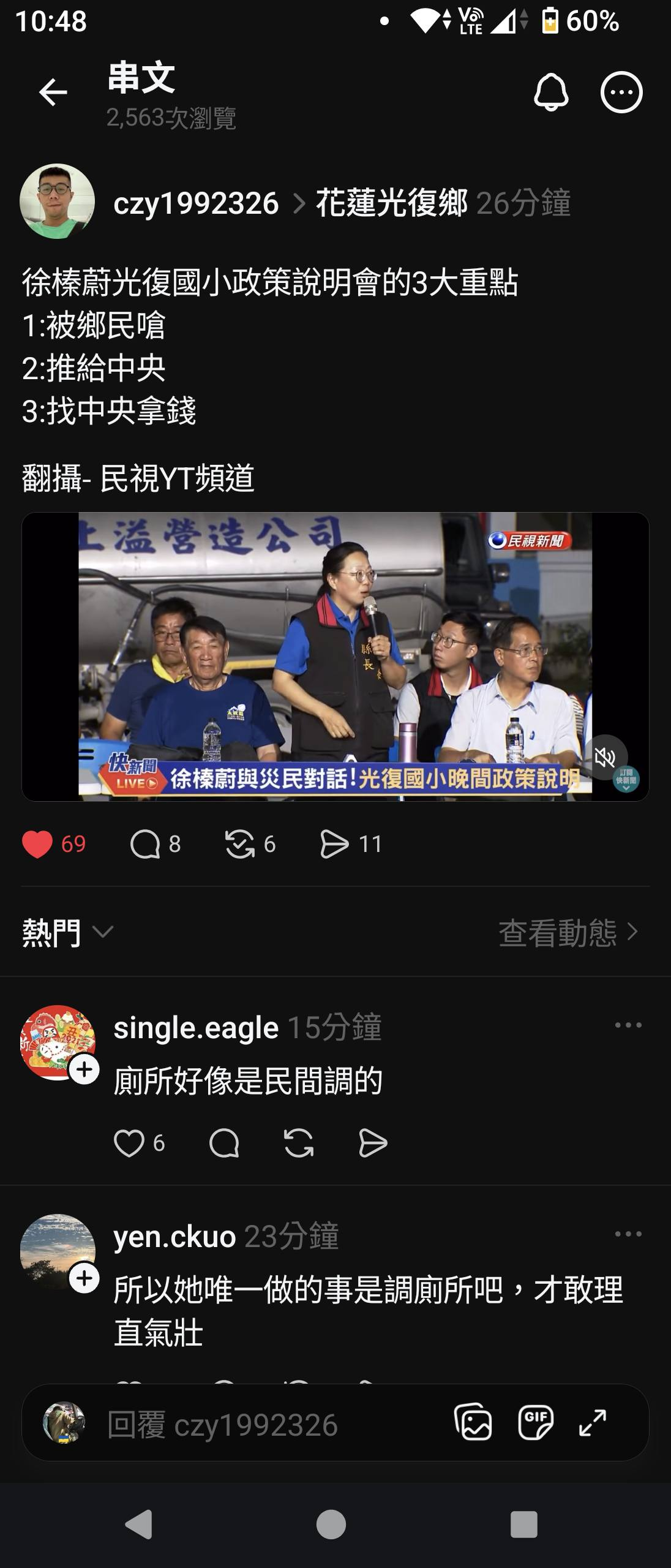Open the thread's more options menu
Image resolution: width=671 pixels, height=1568 pixels.
621,92
